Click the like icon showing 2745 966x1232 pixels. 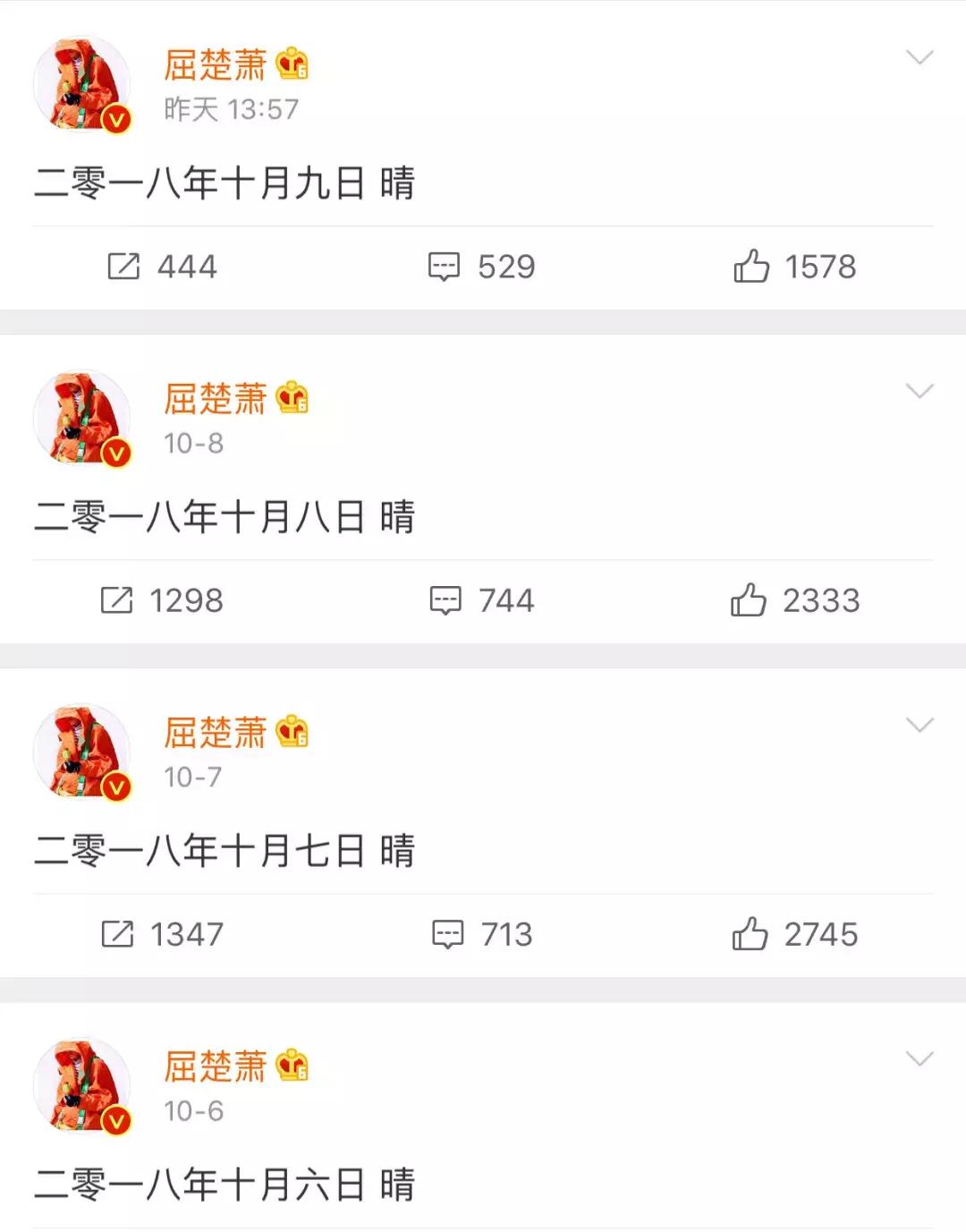[x=751, y=935]
